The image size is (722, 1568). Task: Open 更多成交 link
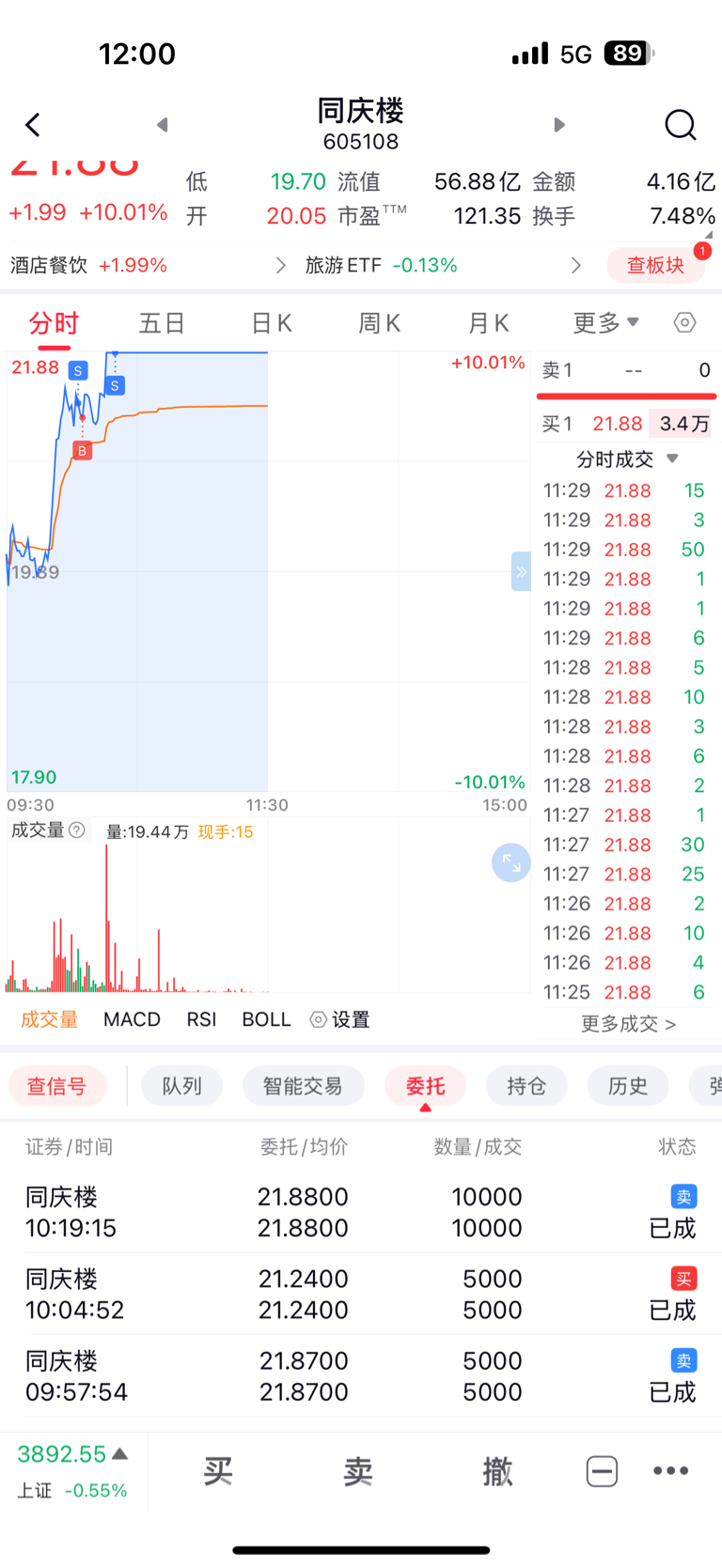point(628,1023)
